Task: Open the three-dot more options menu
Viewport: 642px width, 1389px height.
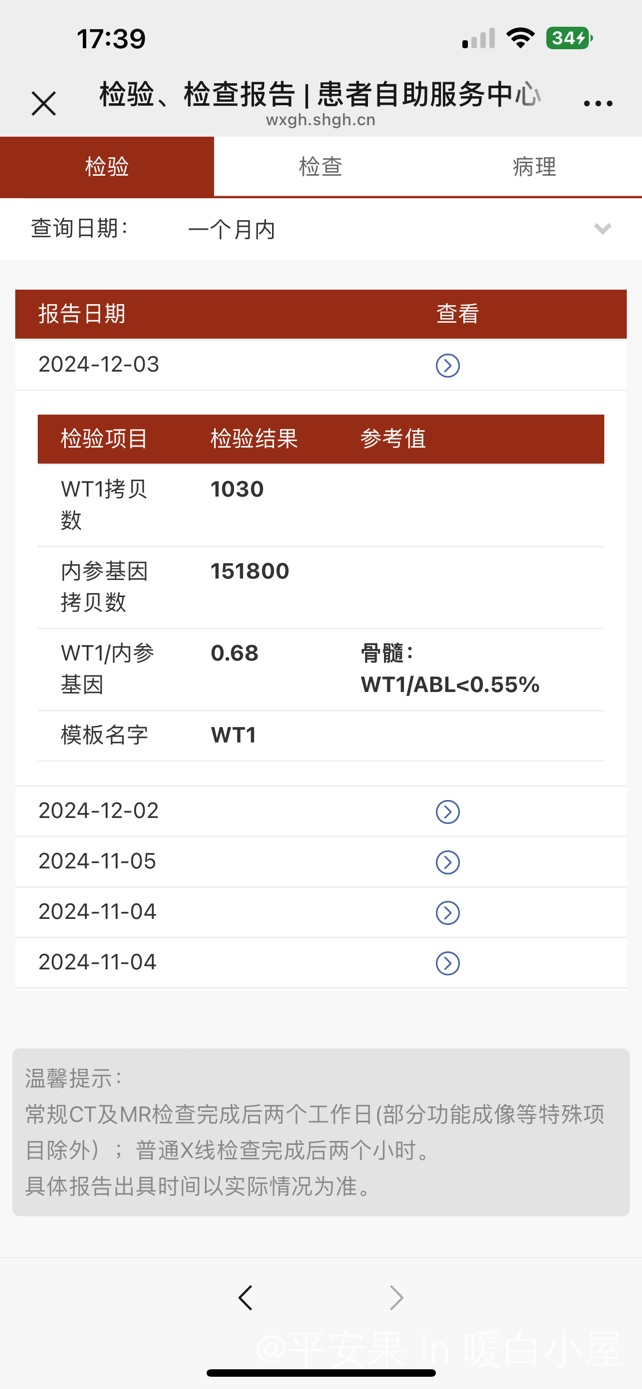Action: [x=598, y=103]
